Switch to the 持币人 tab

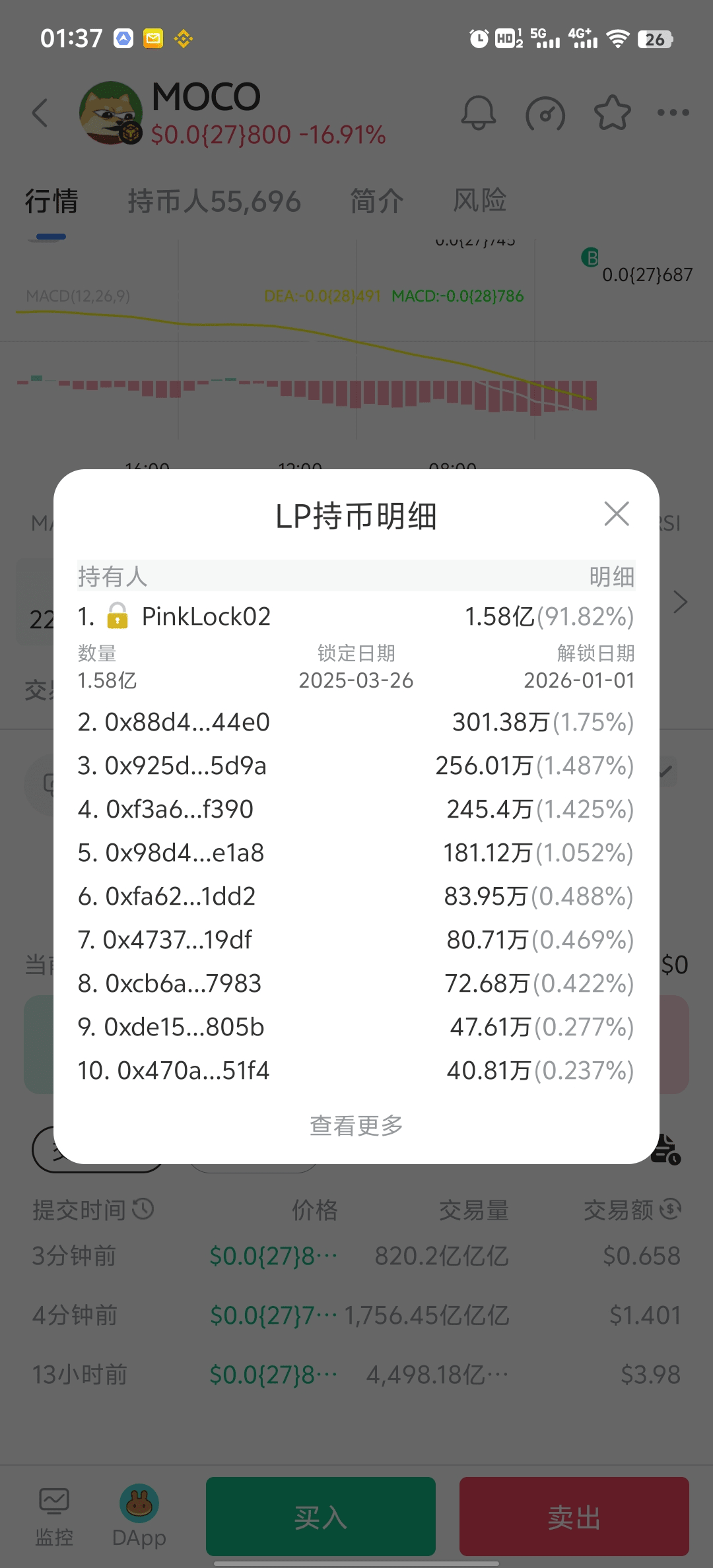pyautogui.click(x=214, y=201)
